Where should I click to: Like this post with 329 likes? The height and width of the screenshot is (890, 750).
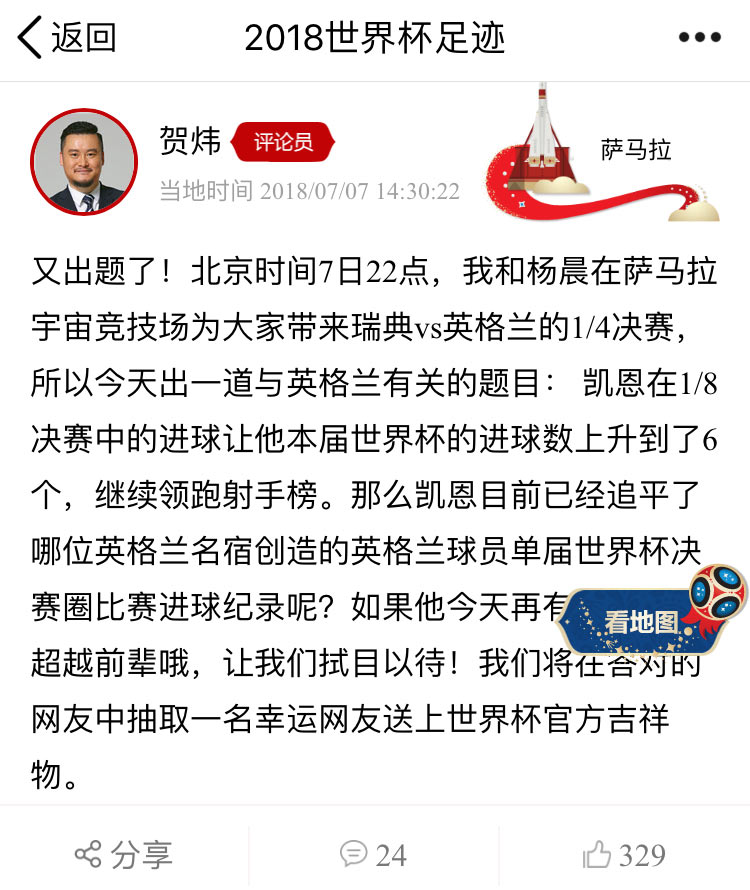click(624, 855)
